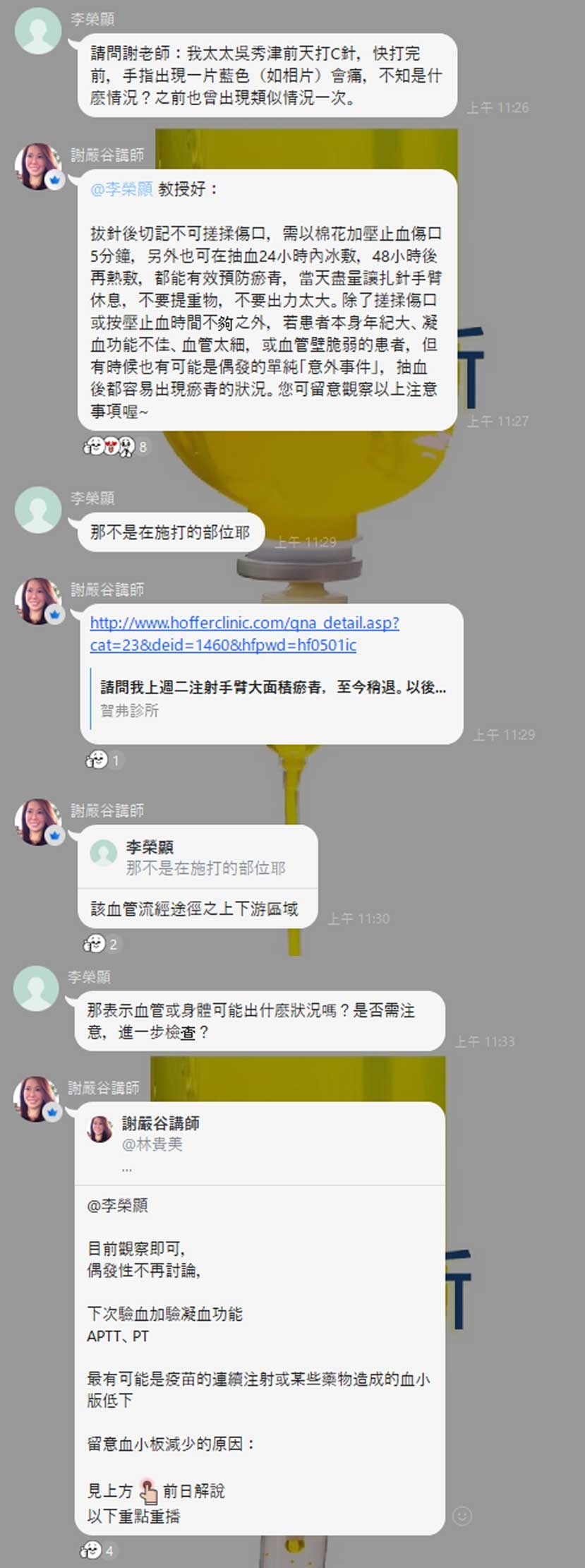Viewport: 585px width, 1568px height.
Task: View the reaction under the hofferclinic link message
Action: 103,760
